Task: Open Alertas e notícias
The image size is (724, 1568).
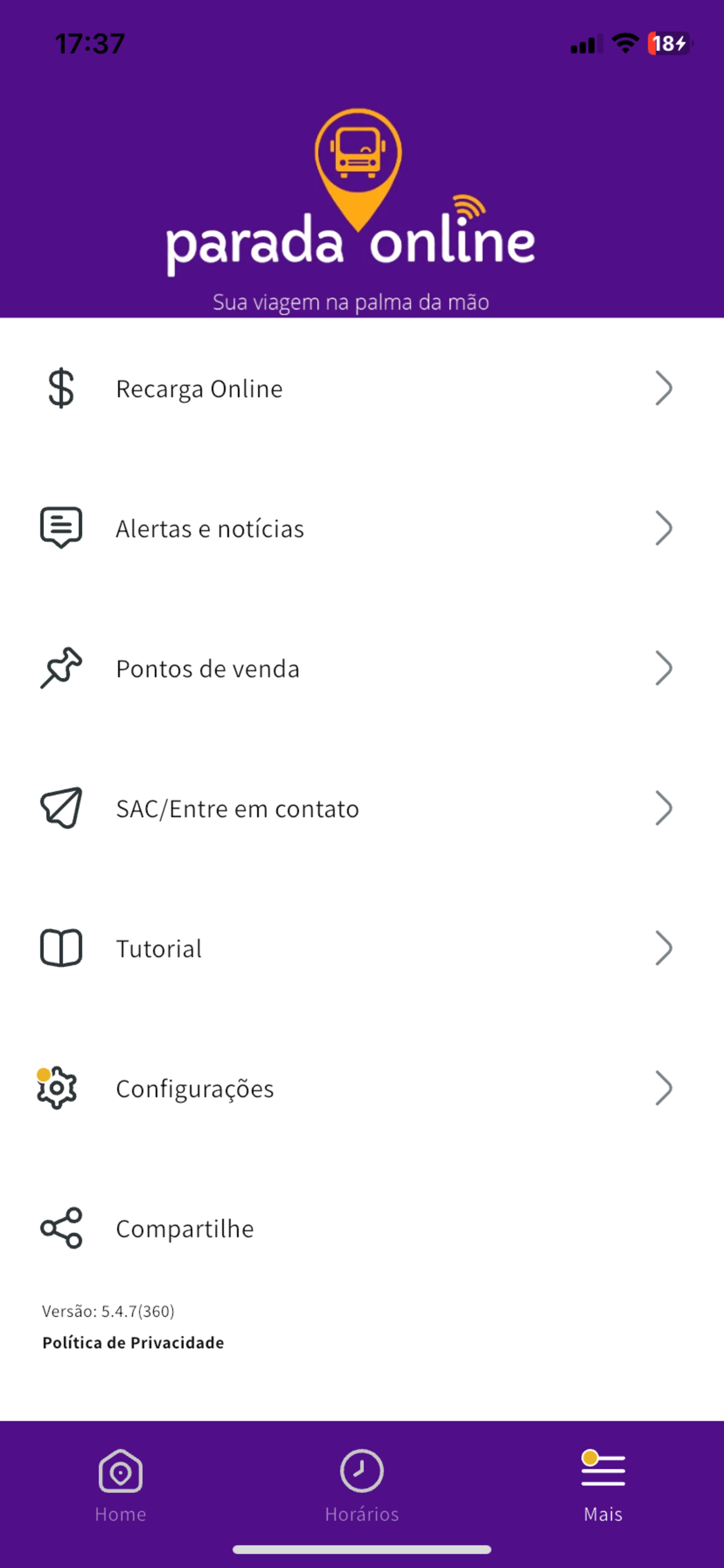Action: (x=362, y=528)
